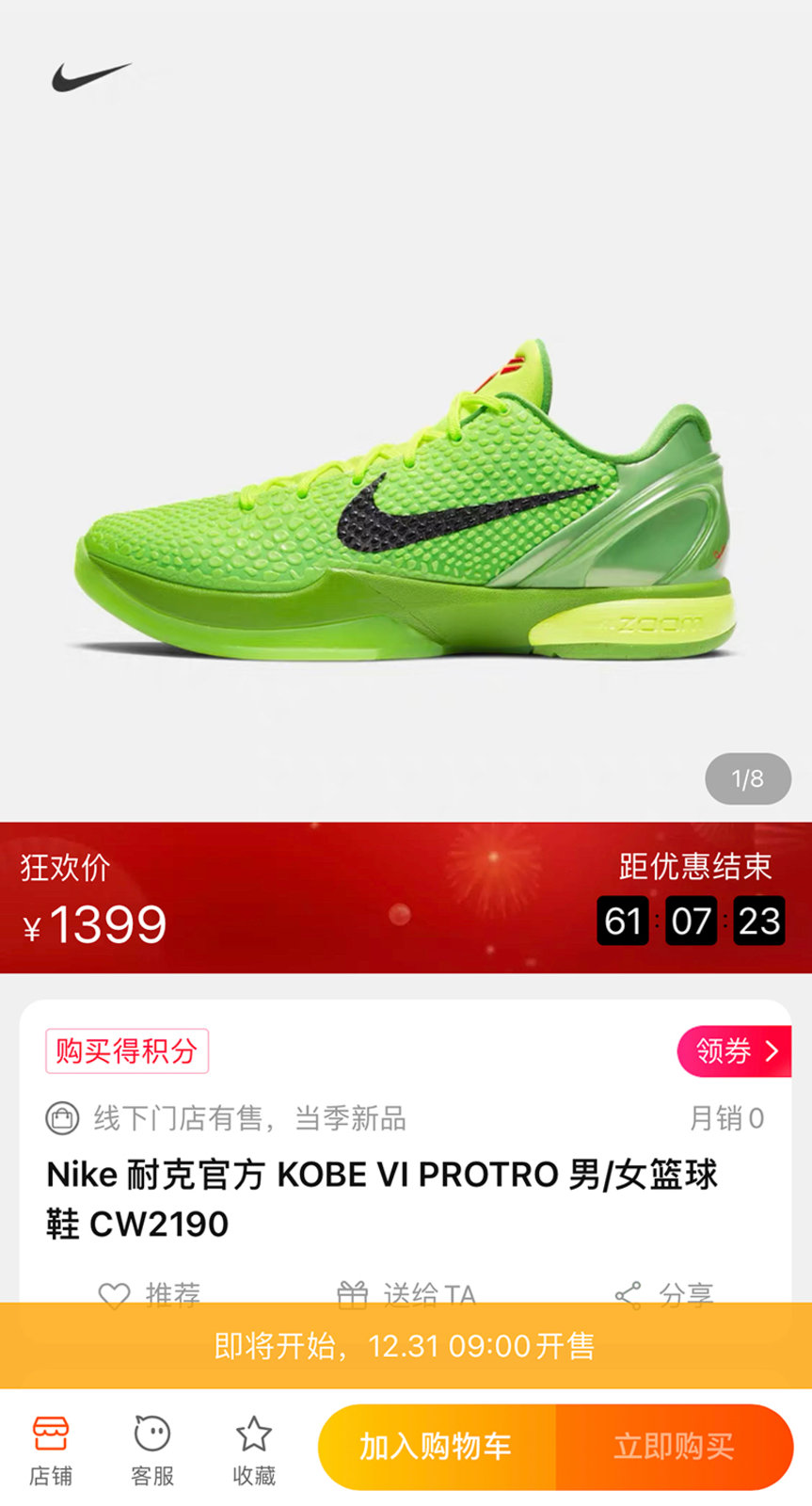This screenshot has height=1506, width=812.
Task: Share product via 分享
Action: 664,1292
